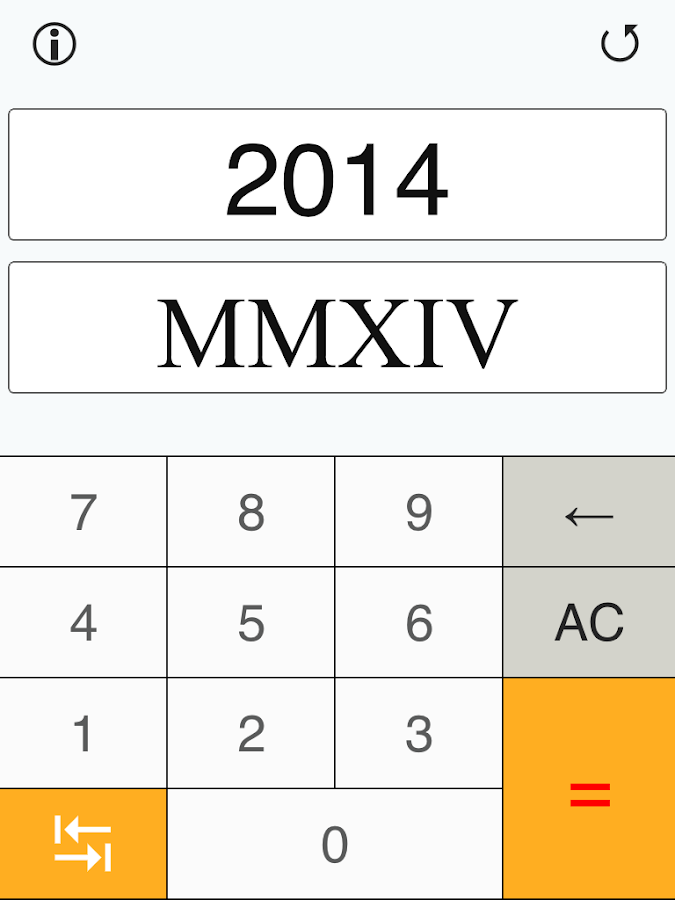Enter digit 1 on keypad
Viewport: 675px width, 900px height.
point(83,734)
